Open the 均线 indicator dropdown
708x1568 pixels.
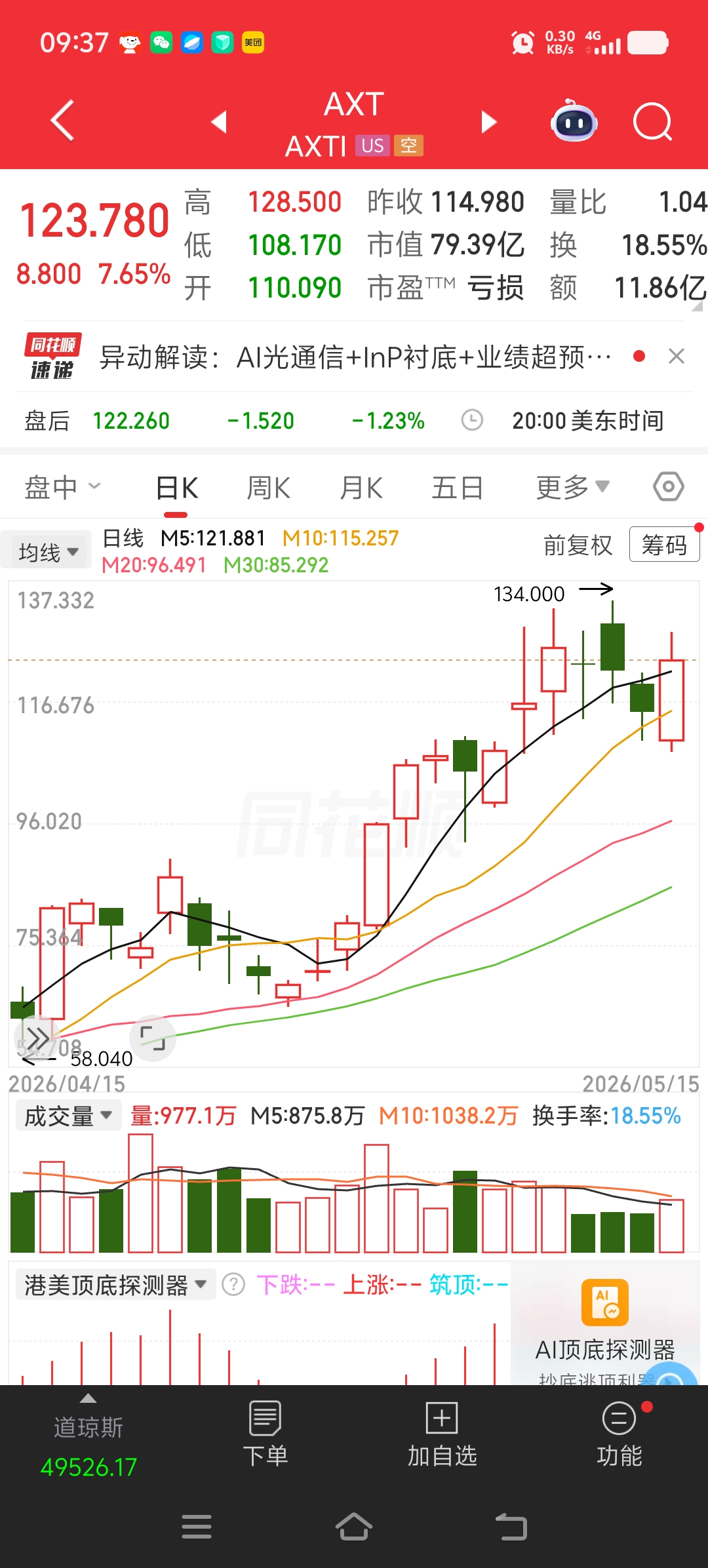(47, 552)
